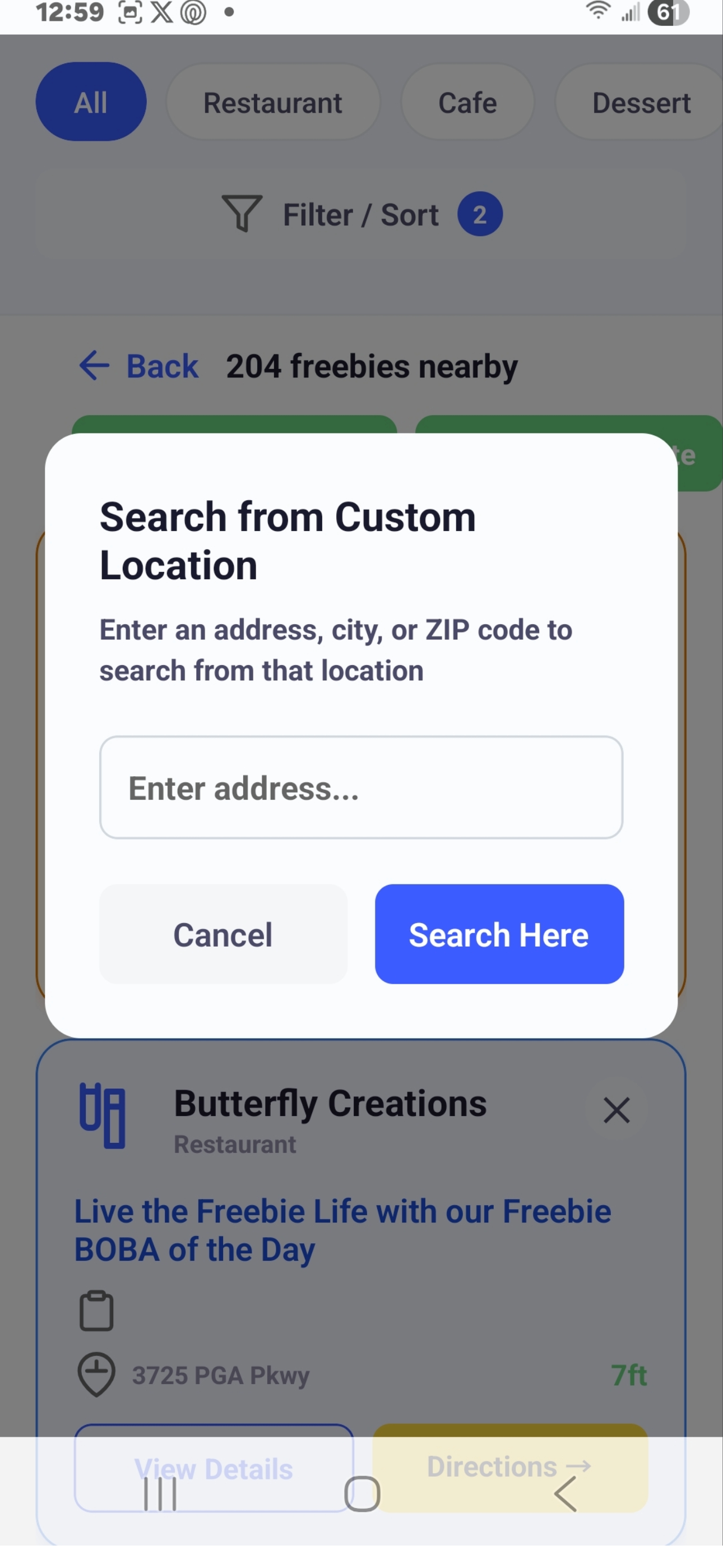The height and width of the screenshot is (1568, 723).
Task: Cancel the custom location dialog
Action: pos(223,934)
